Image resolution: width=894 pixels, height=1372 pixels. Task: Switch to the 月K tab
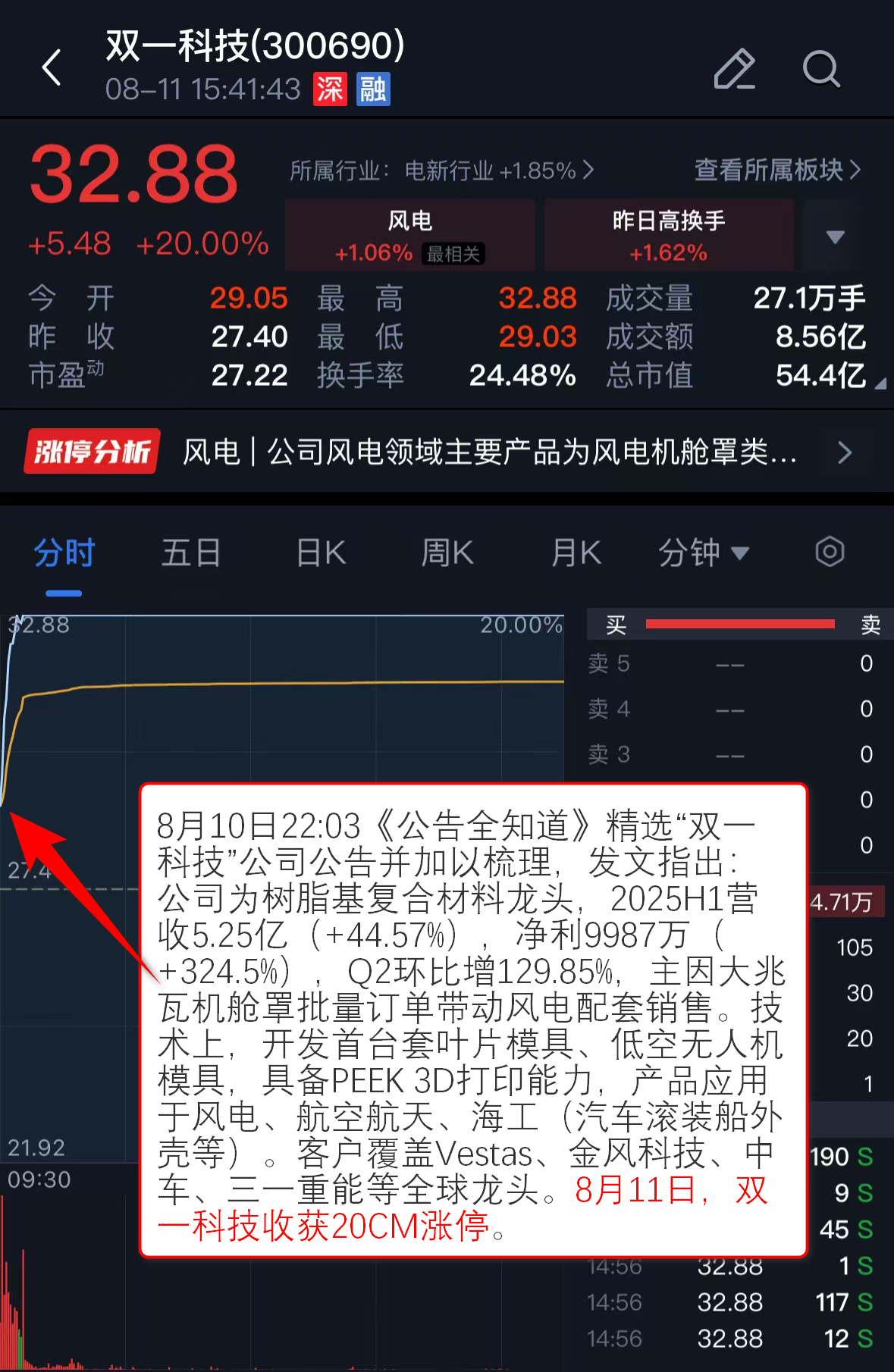(576, 553)
